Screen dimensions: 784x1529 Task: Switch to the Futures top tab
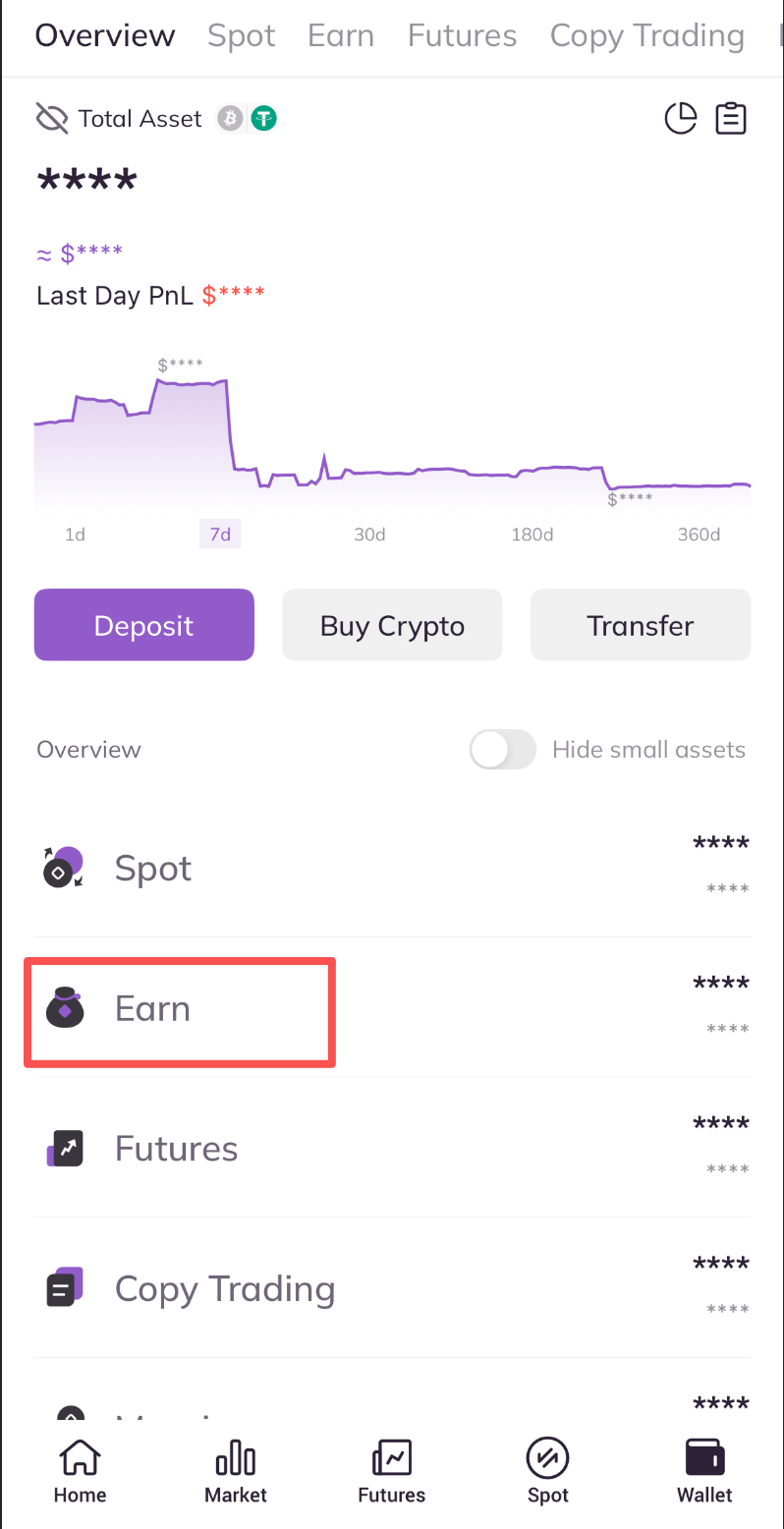pos(462,36)
